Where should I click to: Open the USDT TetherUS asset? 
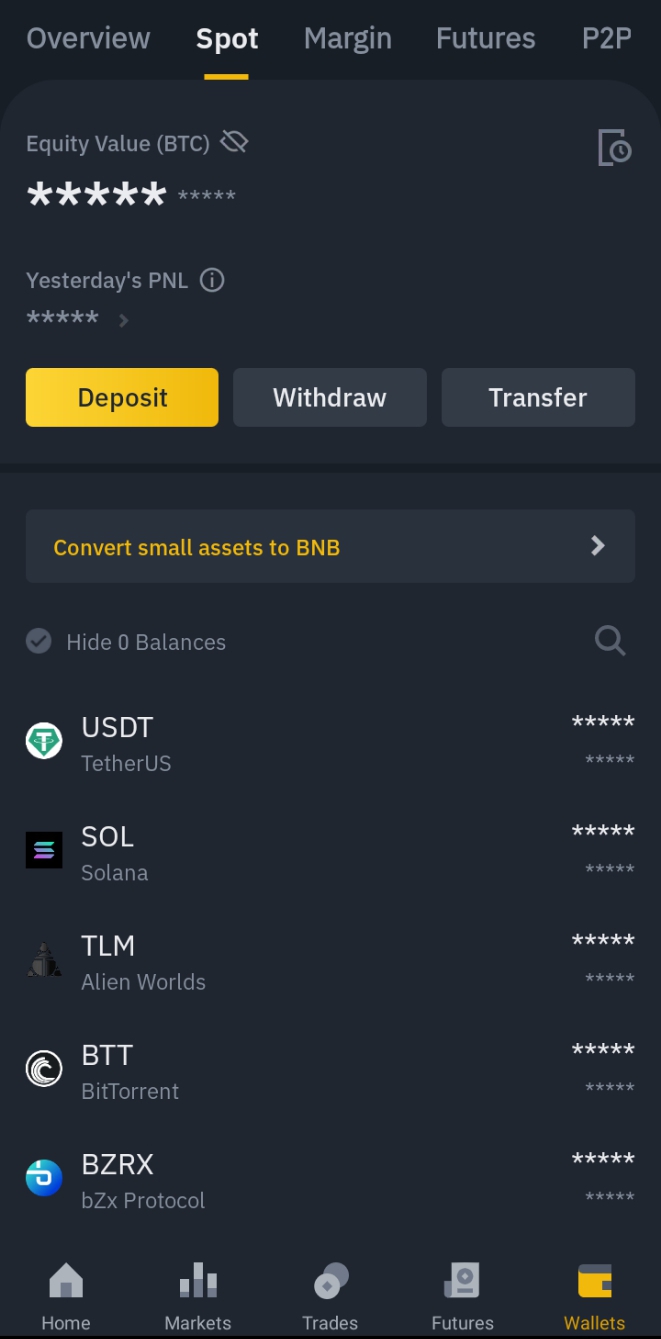330,743
